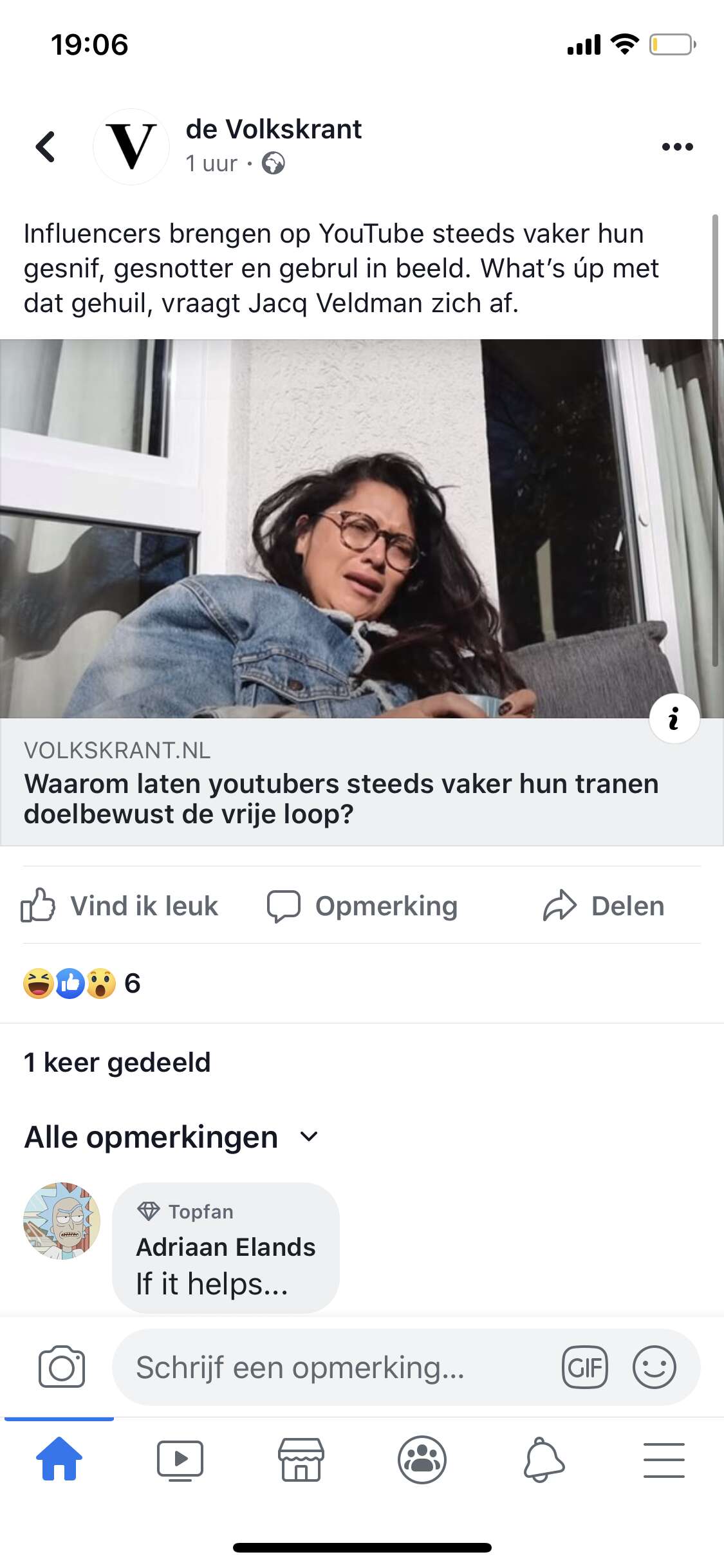
Task: Switch to the Watch video tab
Action: point(180,1459)
